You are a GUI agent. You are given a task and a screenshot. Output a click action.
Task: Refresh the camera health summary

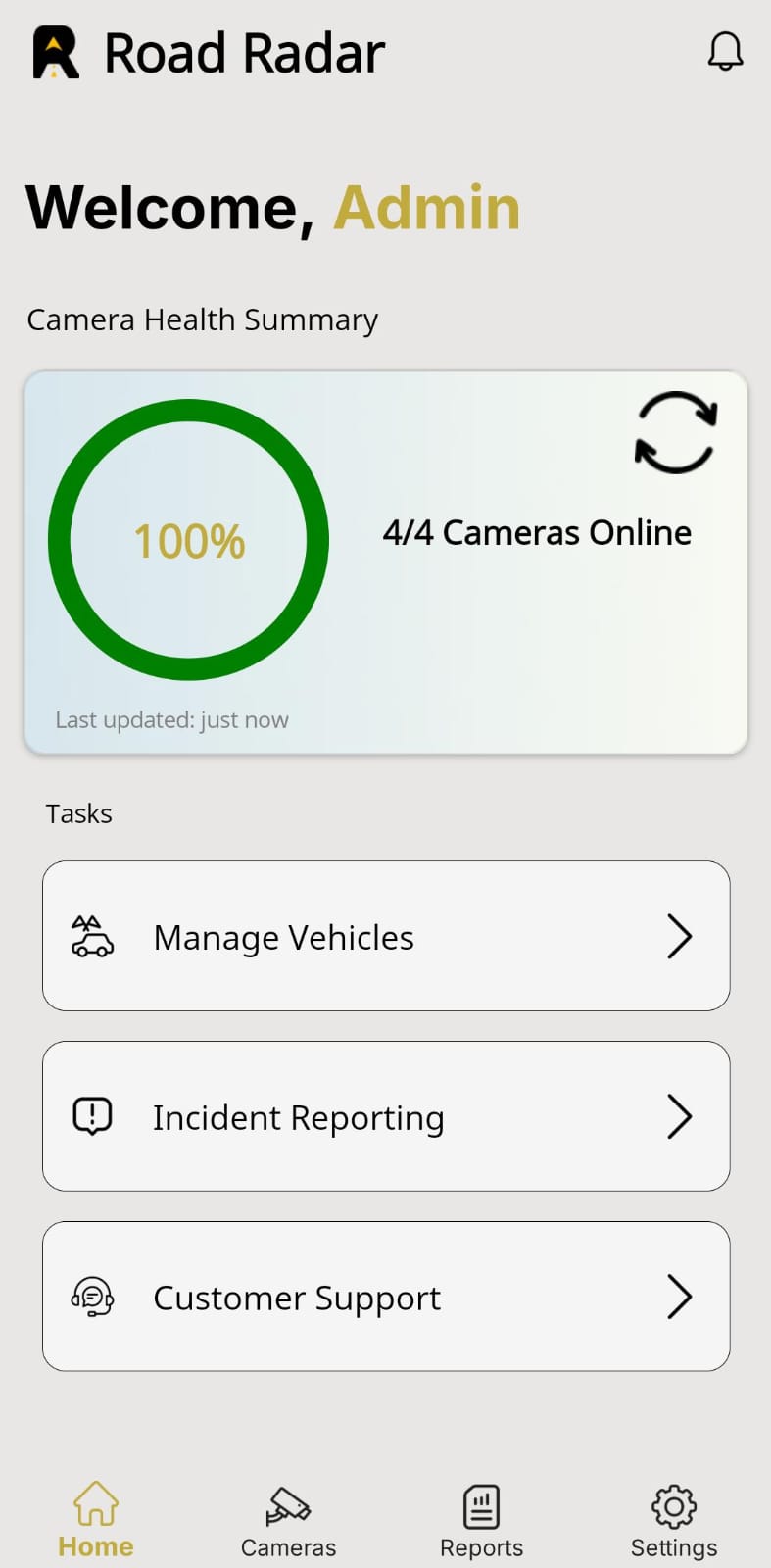point(676,433)
